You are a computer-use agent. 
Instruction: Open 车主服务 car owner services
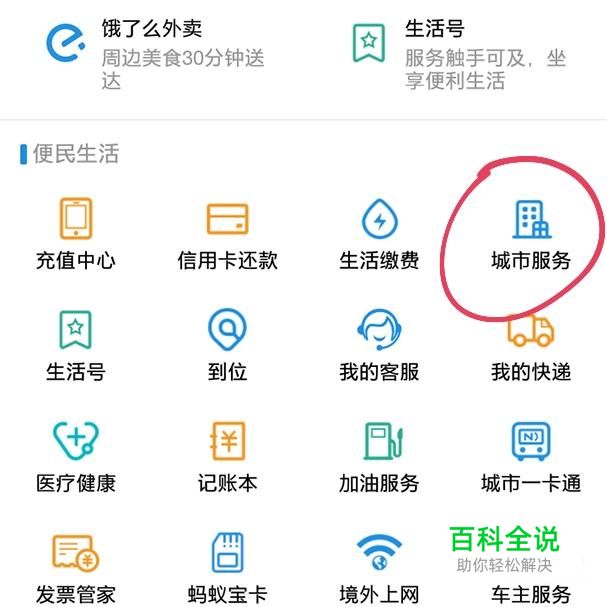[531, 590]
